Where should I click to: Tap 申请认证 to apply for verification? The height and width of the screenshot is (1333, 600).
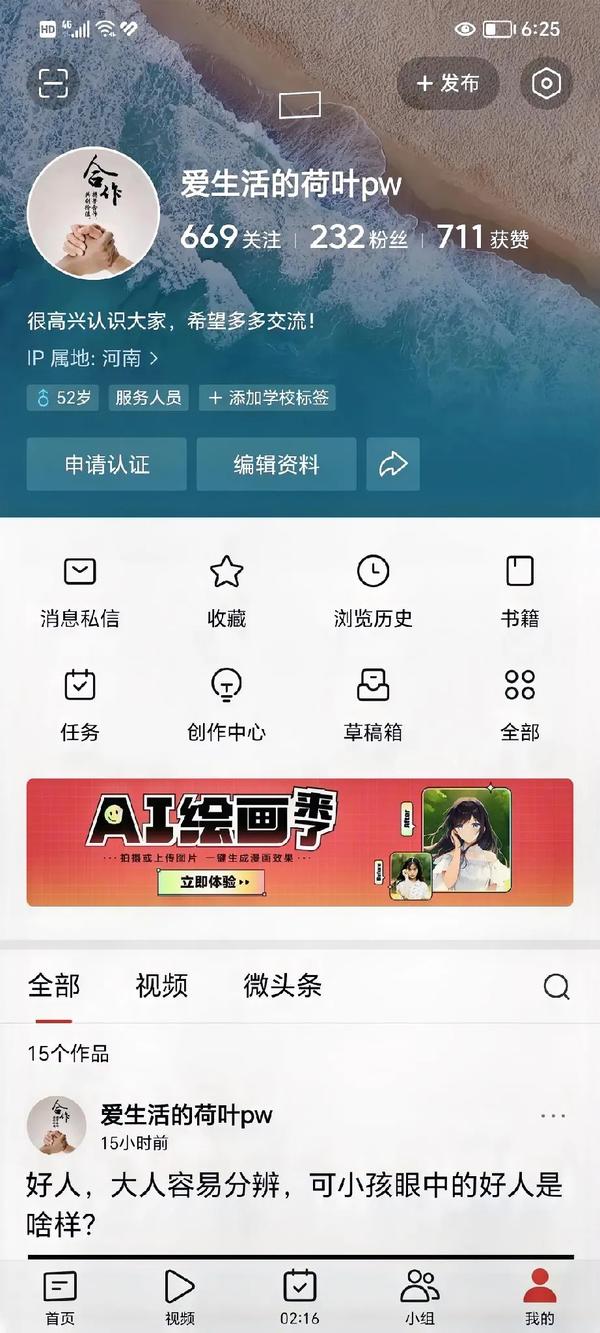[x=107, y=464]
